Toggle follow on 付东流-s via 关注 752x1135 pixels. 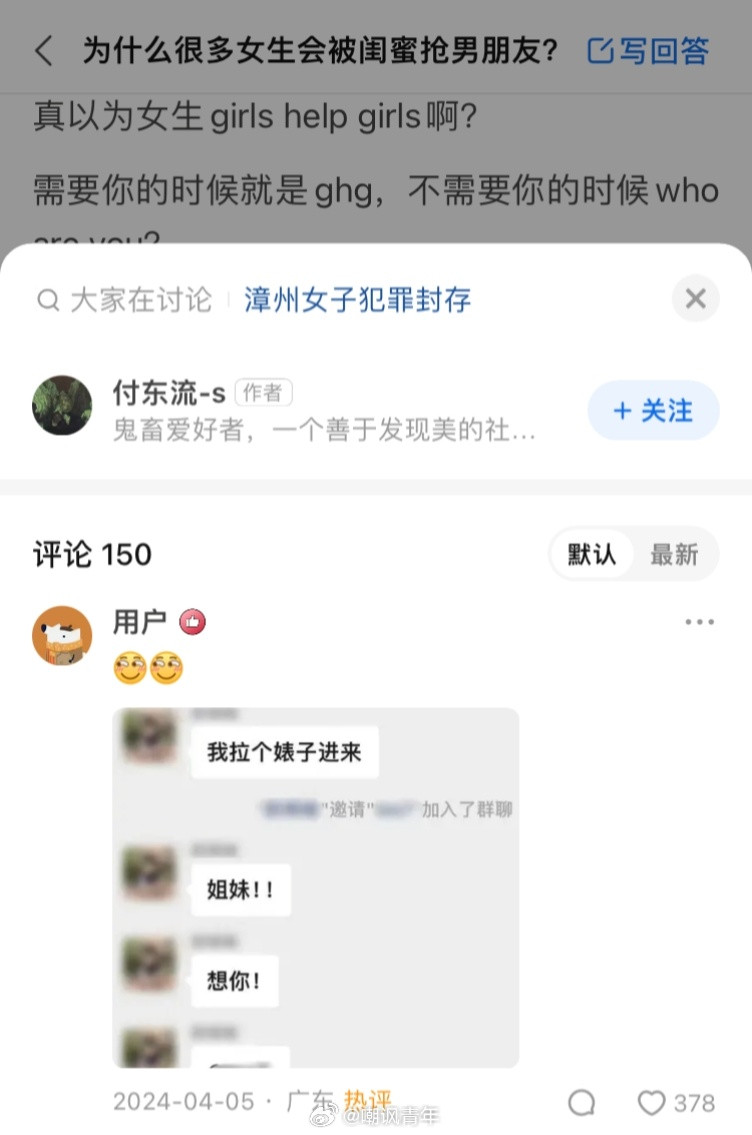point(653,411)
